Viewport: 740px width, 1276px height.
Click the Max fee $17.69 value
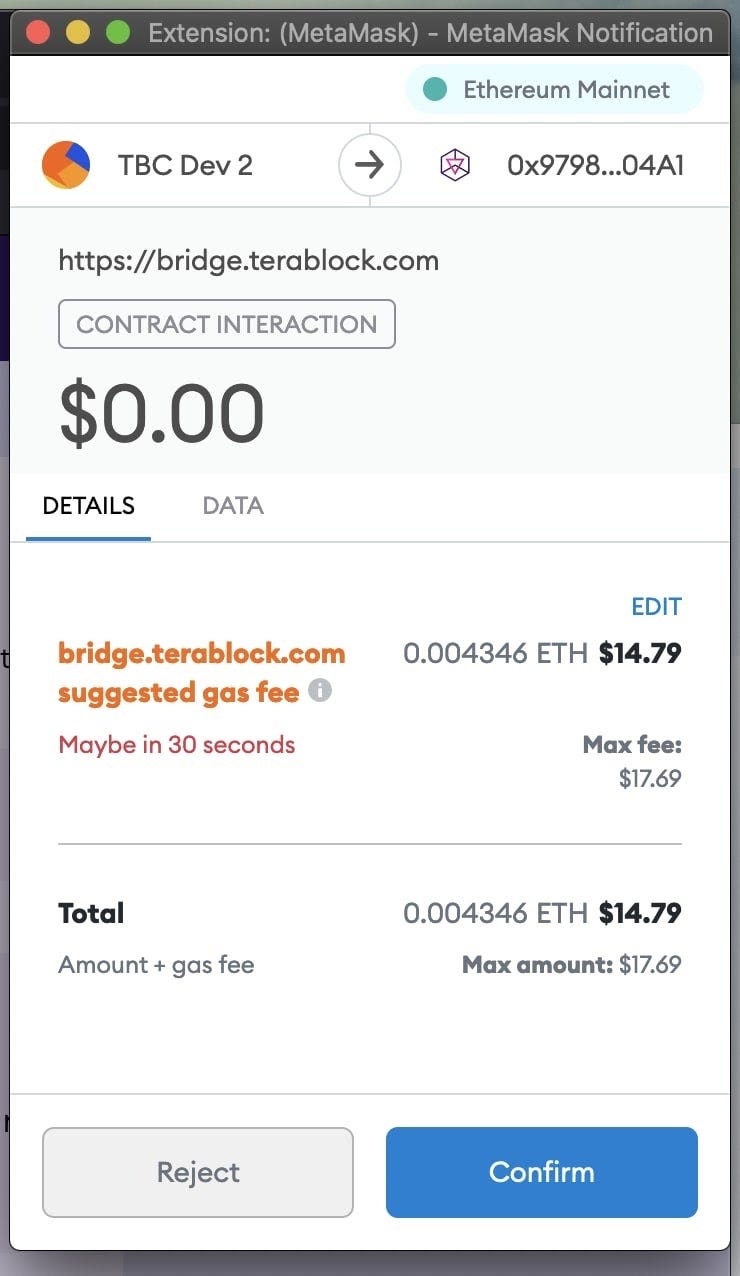coord(651,778)
